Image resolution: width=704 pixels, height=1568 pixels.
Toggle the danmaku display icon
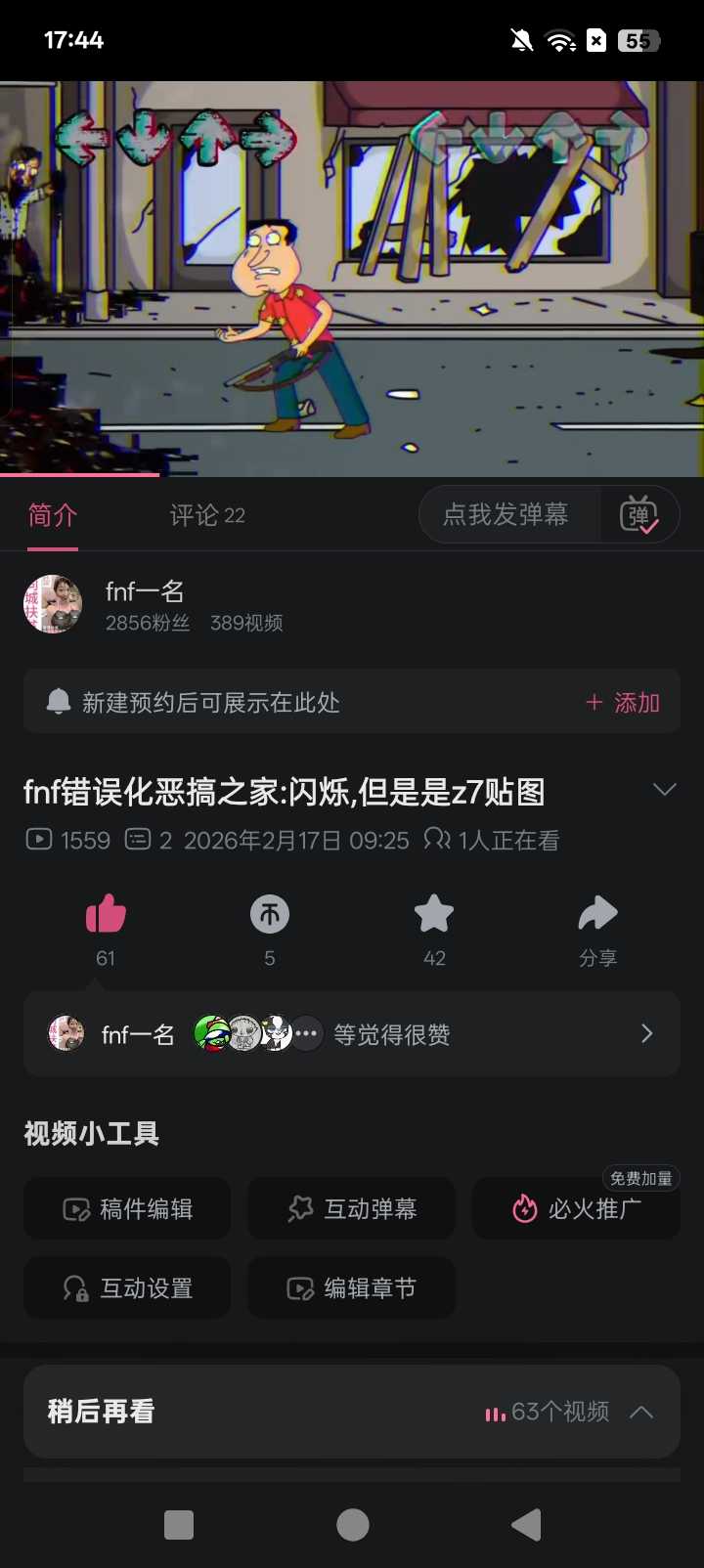[638, 515]
